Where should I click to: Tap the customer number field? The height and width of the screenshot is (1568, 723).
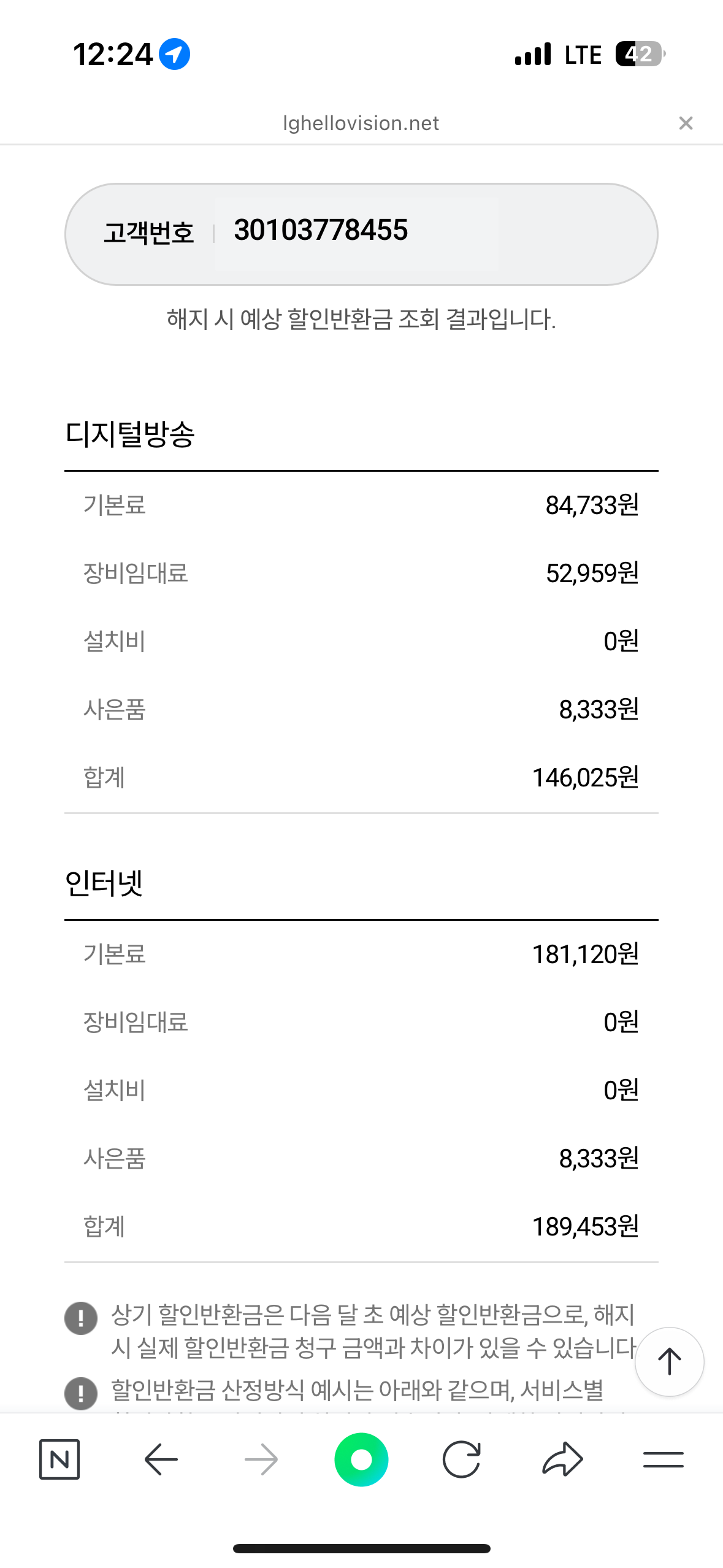tap(356, 233)
